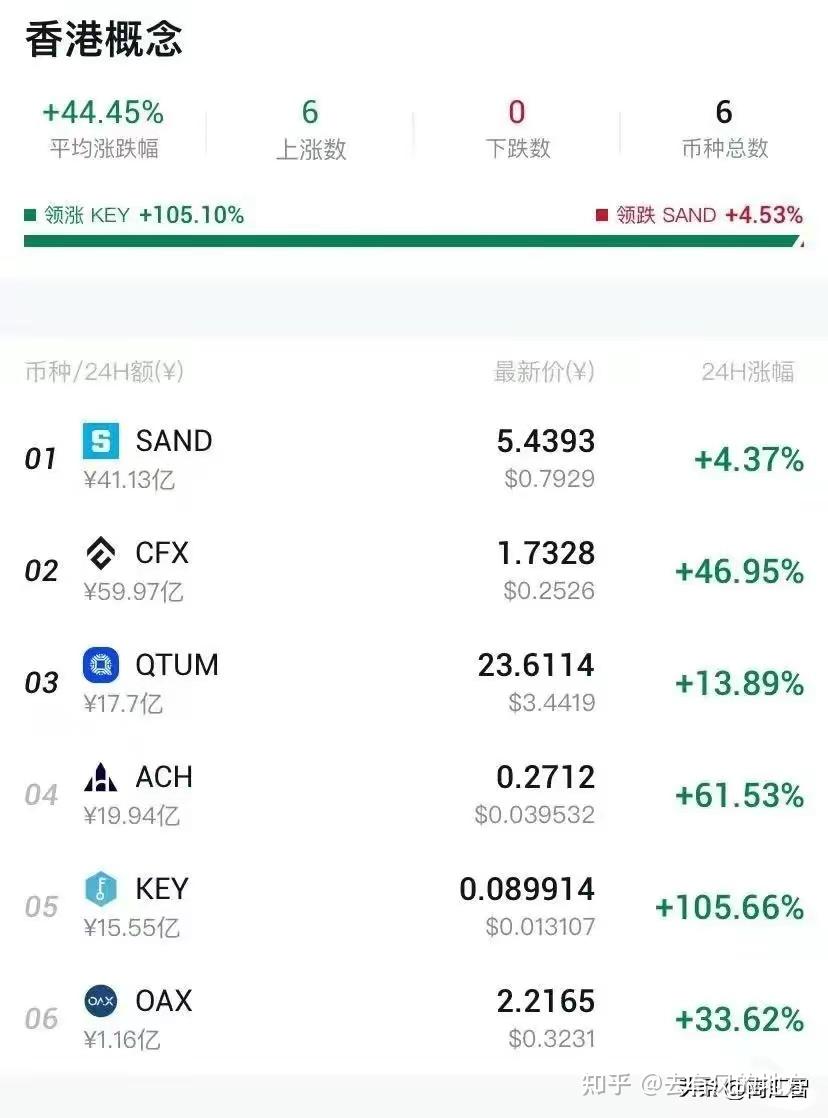
Task: Select the ACH rocket logo icon
Action: 100,777
